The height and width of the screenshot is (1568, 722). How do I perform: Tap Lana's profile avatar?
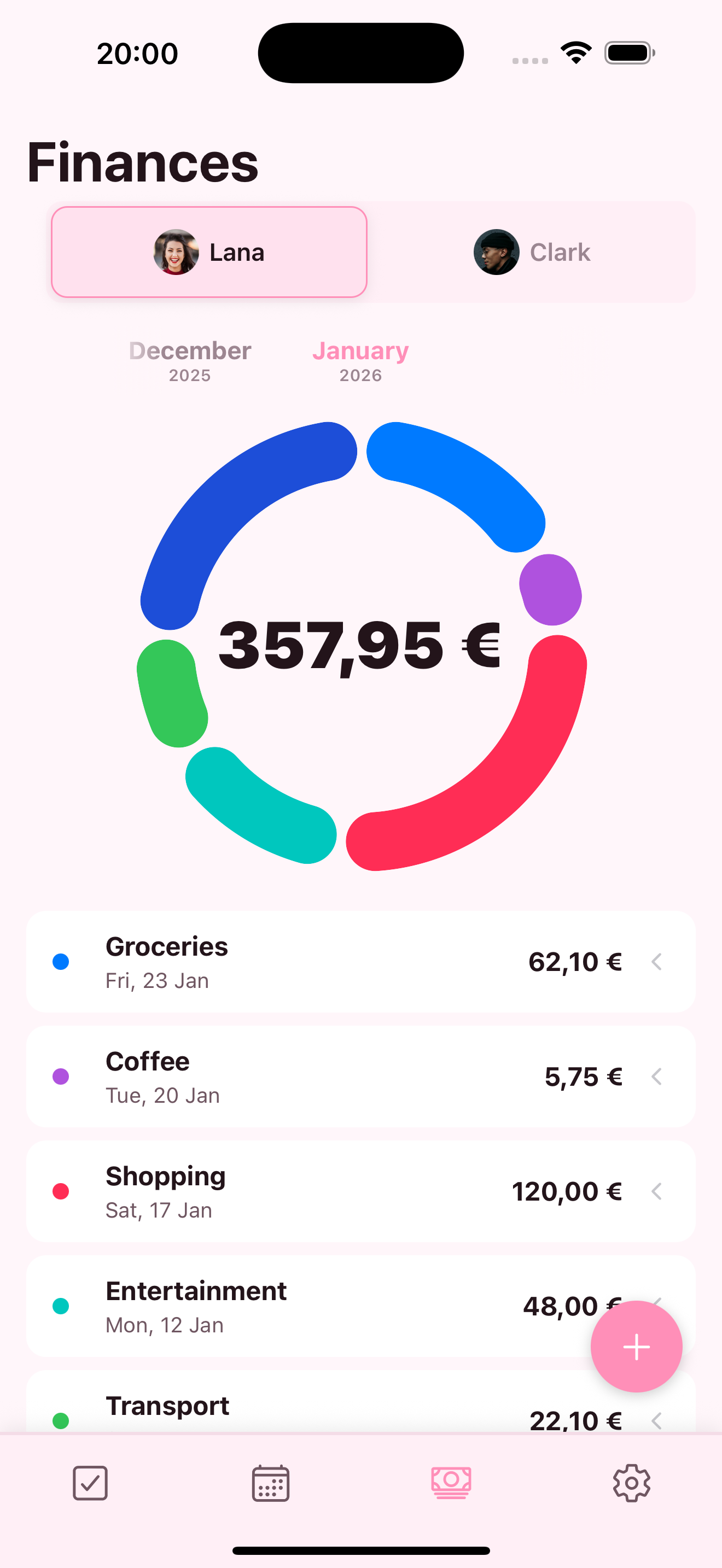176,251
